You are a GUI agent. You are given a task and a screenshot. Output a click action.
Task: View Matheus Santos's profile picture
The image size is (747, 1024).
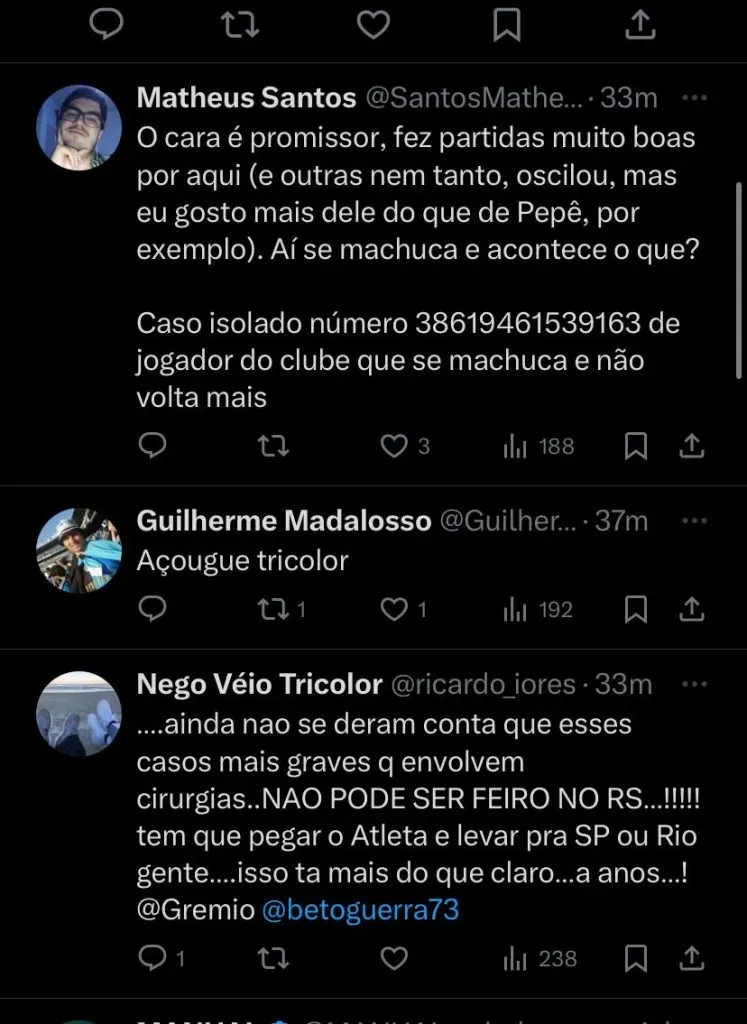point(79,128)
